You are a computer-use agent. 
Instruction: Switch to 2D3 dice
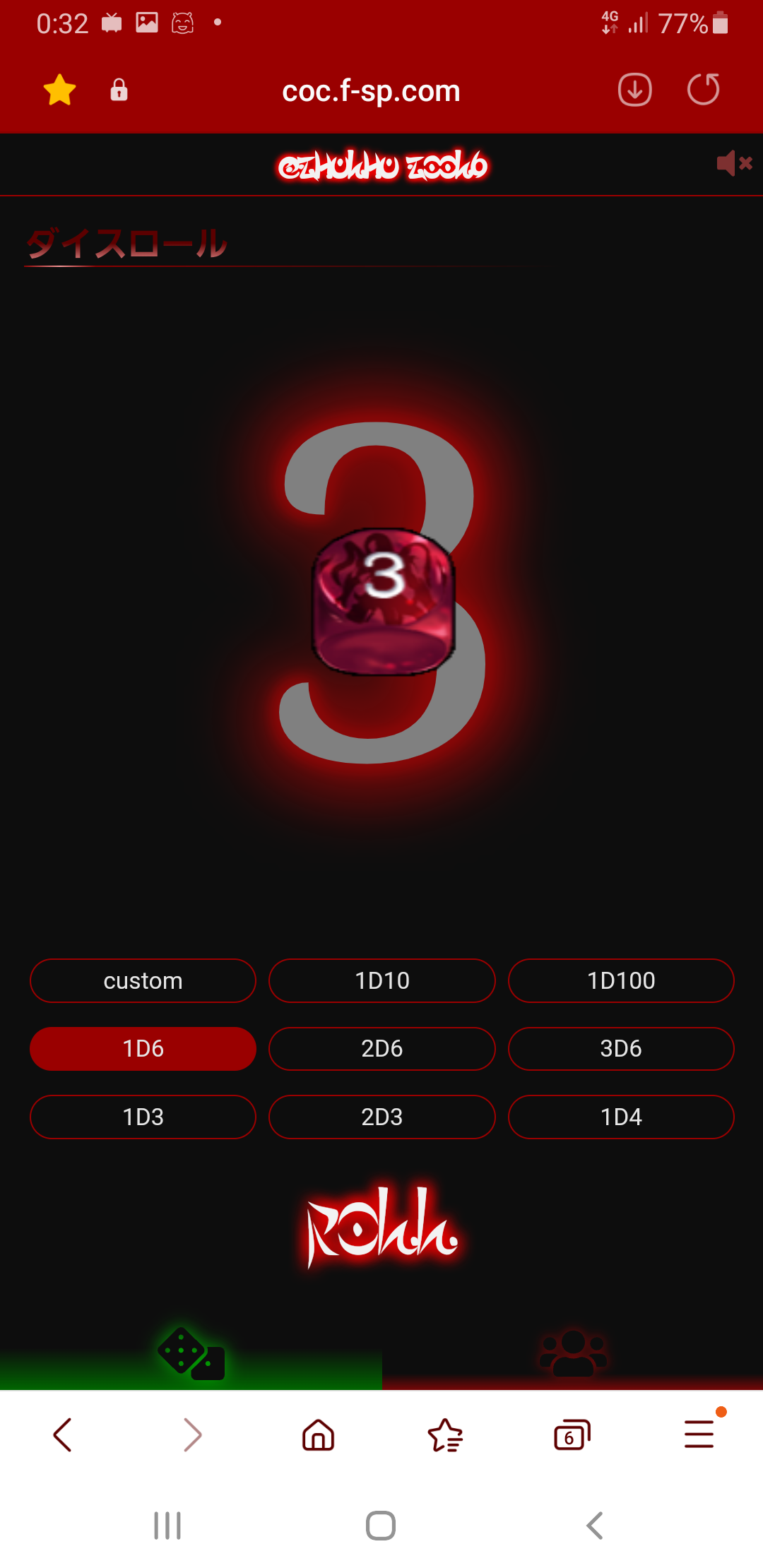pyautogui.click(x=381, y=1117)
